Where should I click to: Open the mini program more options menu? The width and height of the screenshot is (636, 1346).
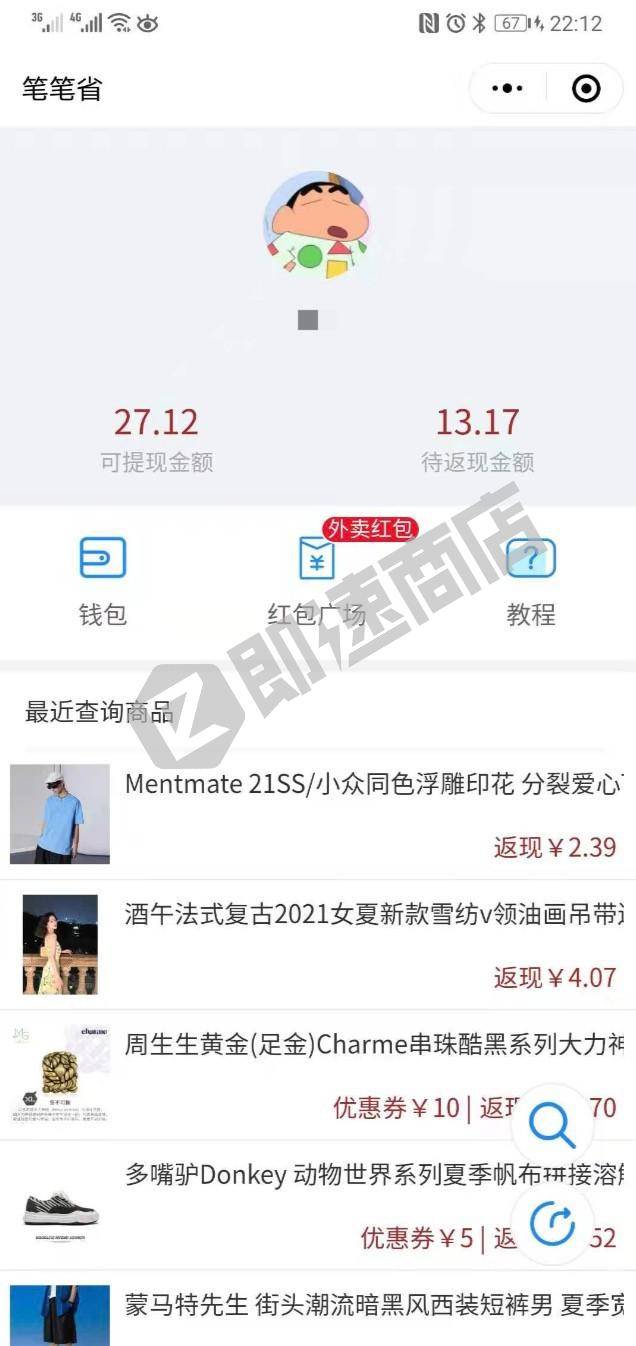[508, 89]
